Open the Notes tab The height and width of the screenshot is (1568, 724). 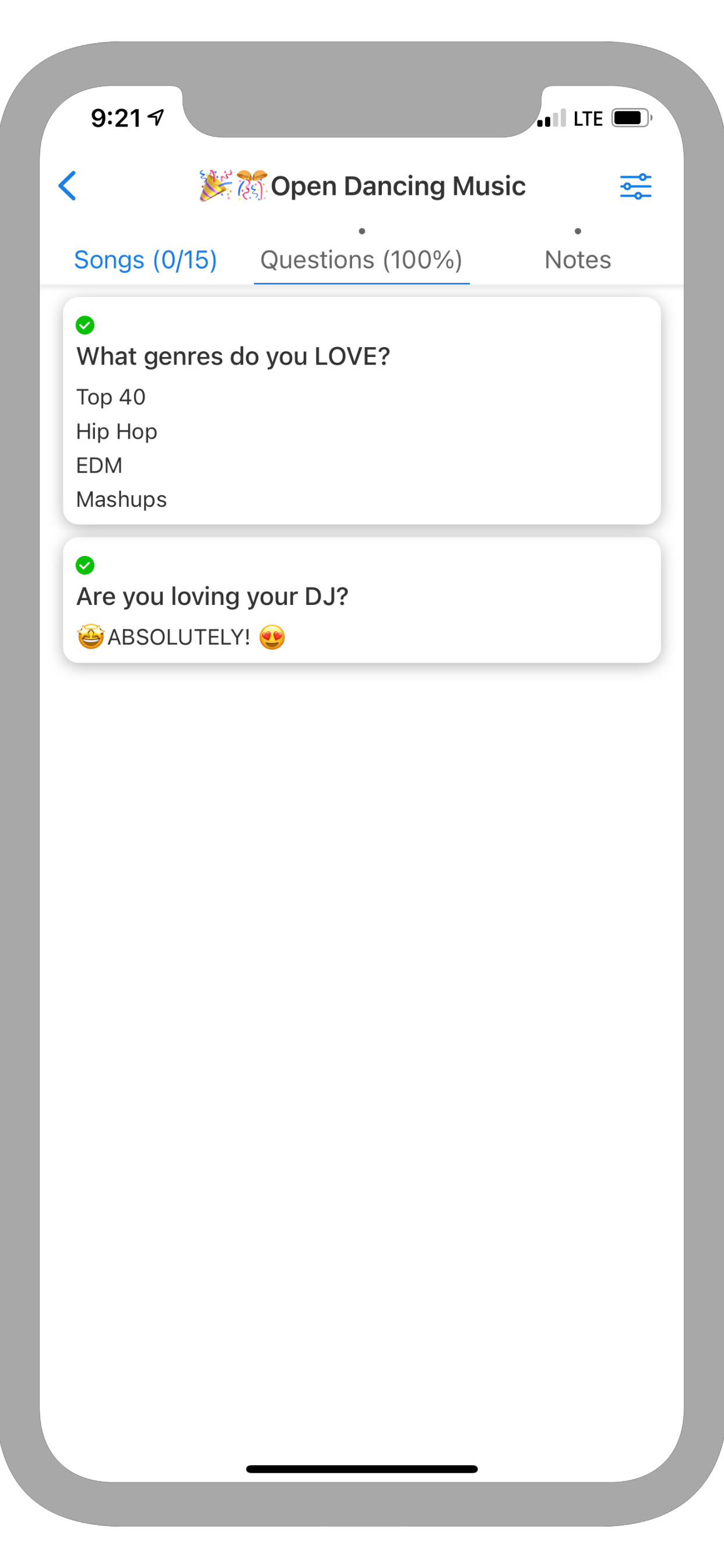tap(577, 260)
